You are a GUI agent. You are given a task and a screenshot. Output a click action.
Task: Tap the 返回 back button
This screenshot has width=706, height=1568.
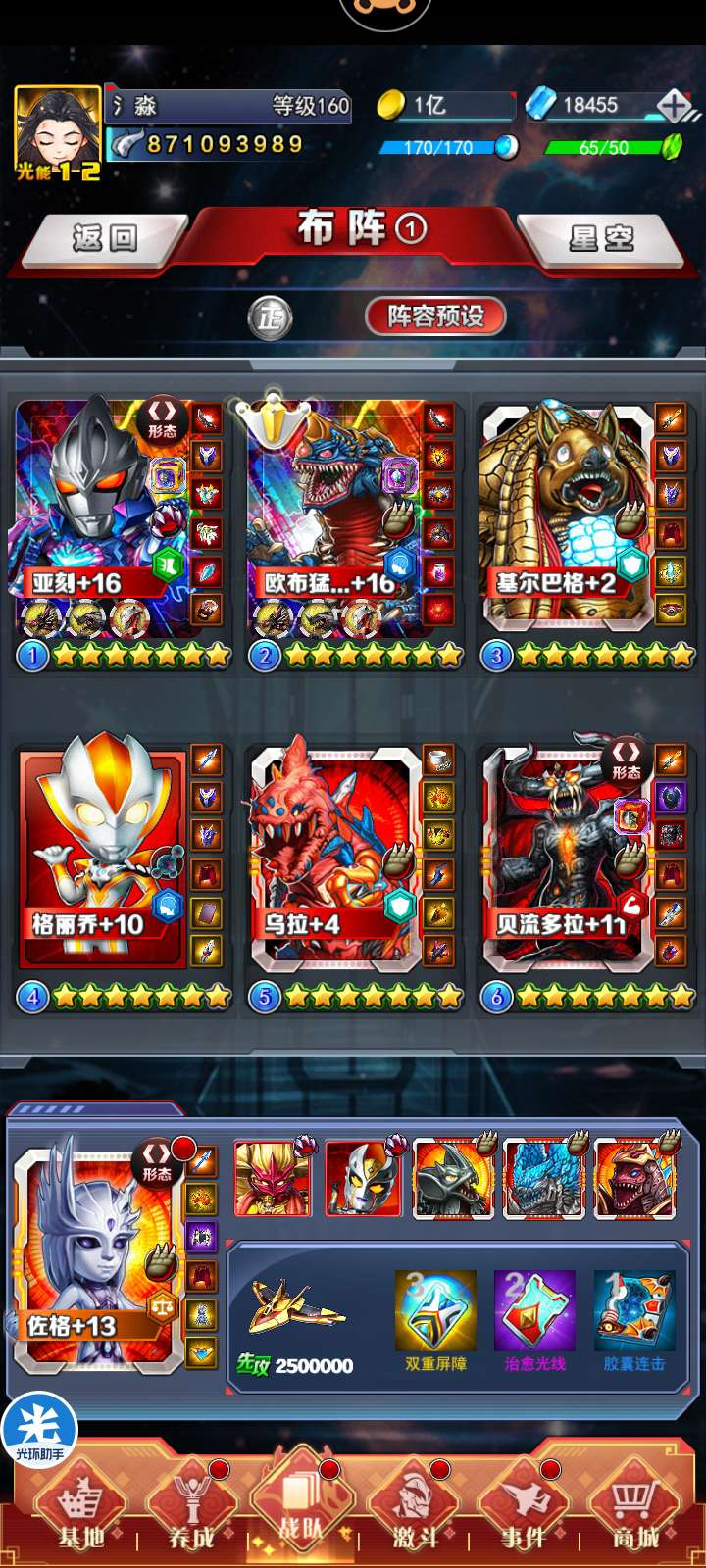pos(104,238)
